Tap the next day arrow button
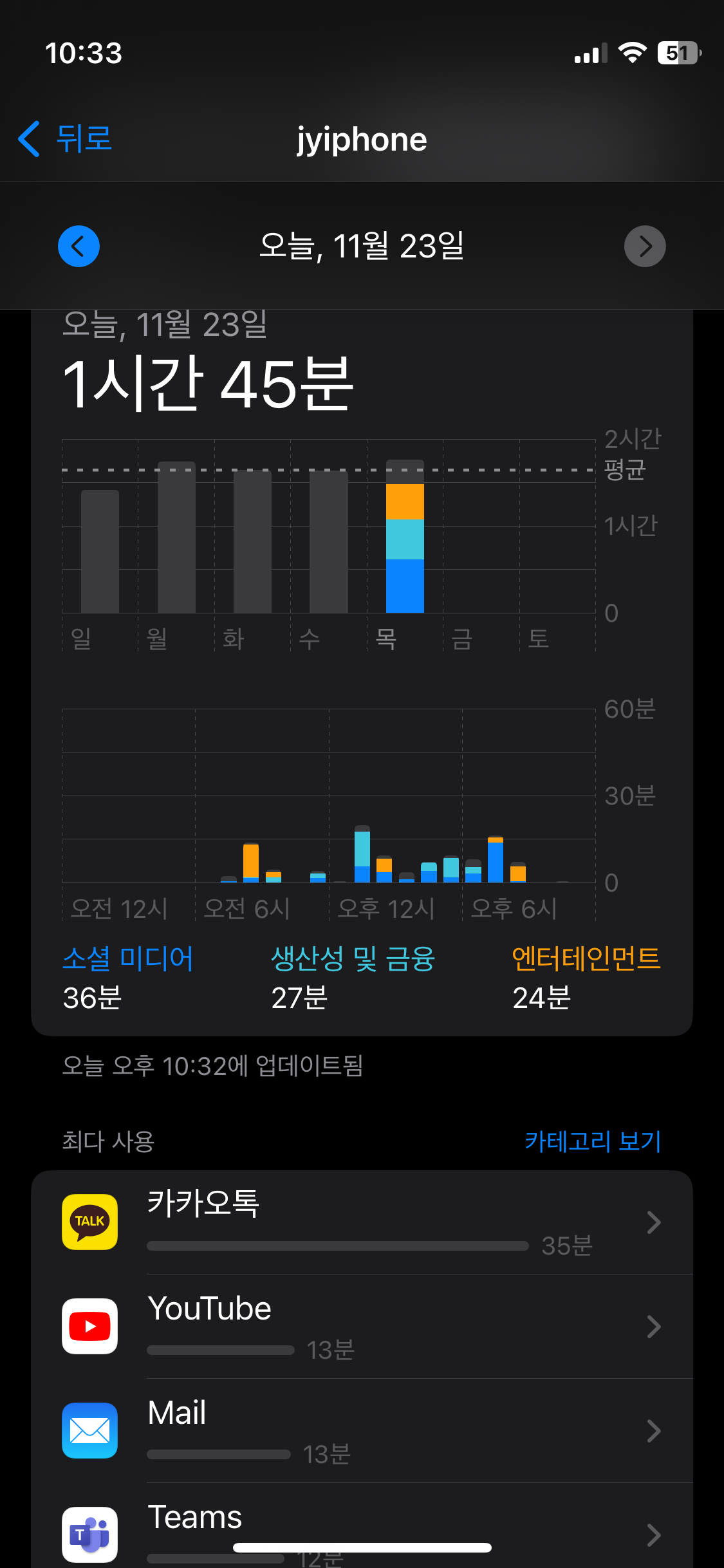The height and width of the screenshot is (1568, 724). click(x=645, y=246)
